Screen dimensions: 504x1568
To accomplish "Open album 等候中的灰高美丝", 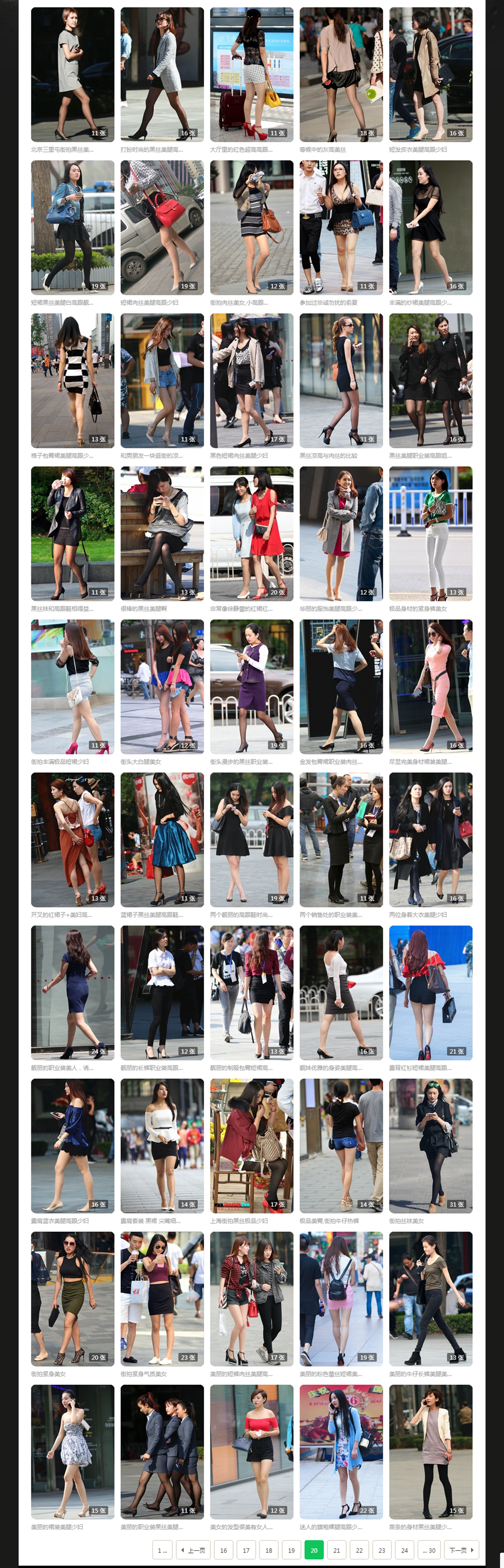I will [x=341, y=74].
